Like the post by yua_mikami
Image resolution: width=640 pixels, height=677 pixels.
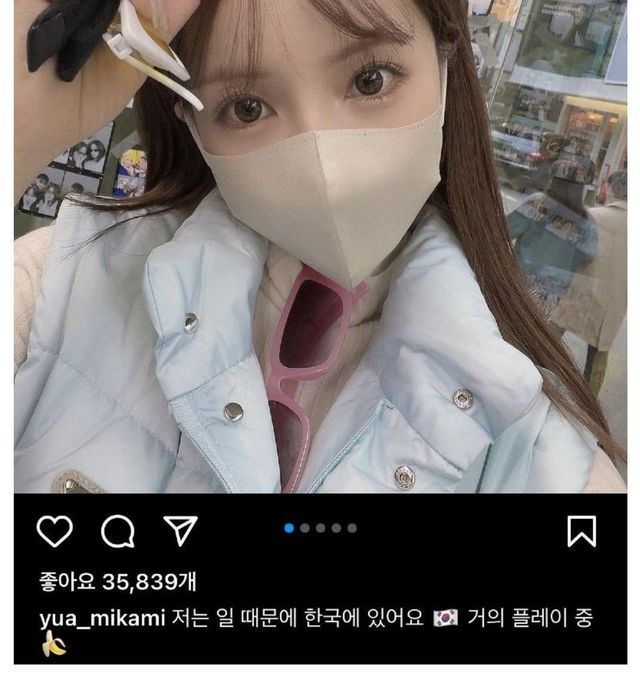tap(54, 531)
